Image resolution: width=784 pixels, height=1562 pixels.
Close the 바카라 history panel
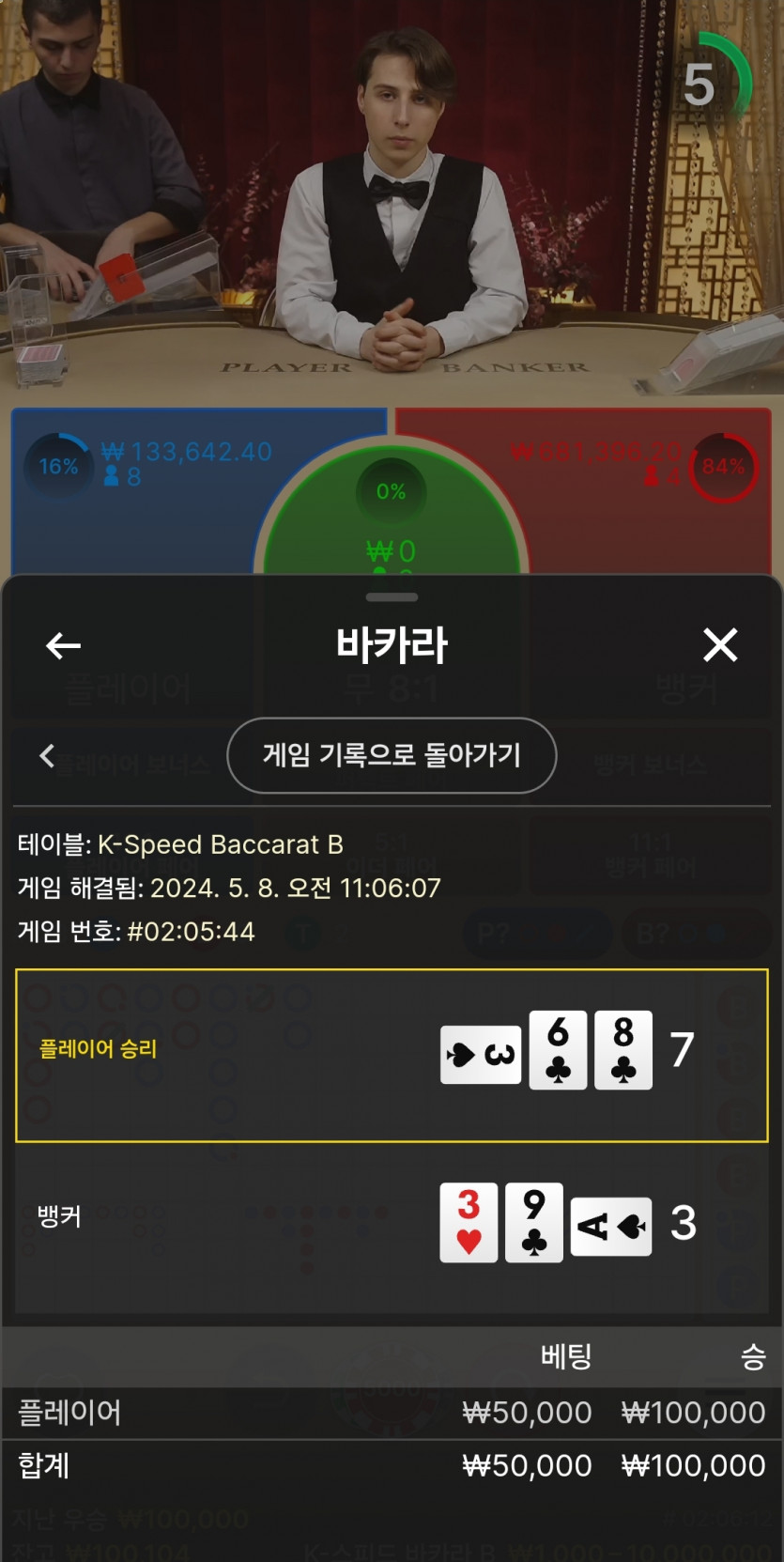coord(720,645)
